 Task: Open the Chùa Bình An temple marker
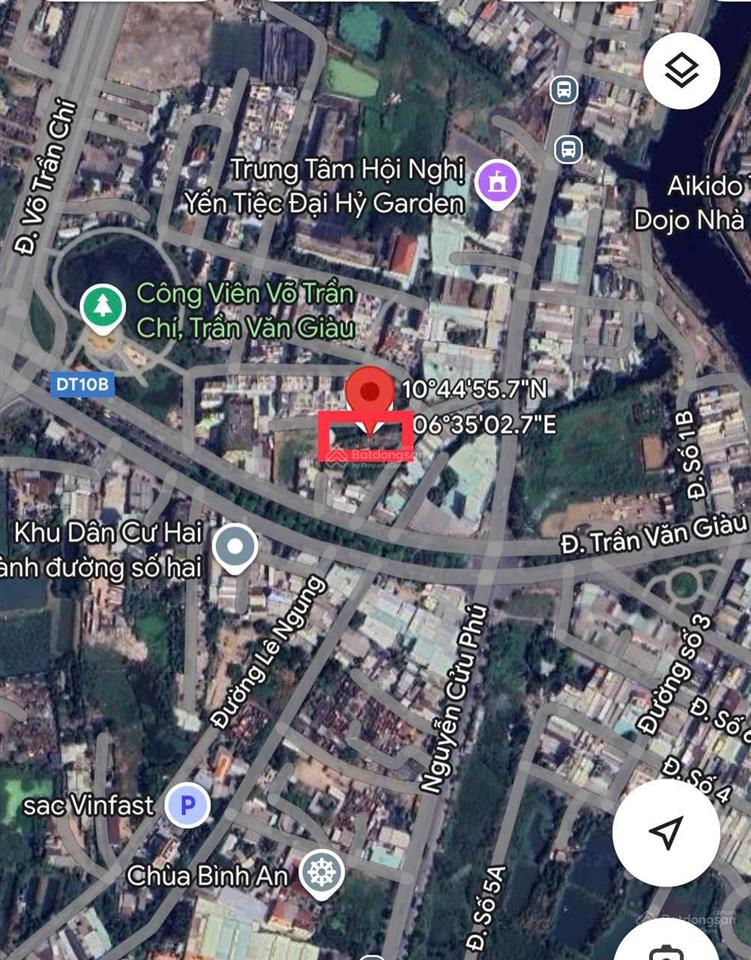pos(321,875)
